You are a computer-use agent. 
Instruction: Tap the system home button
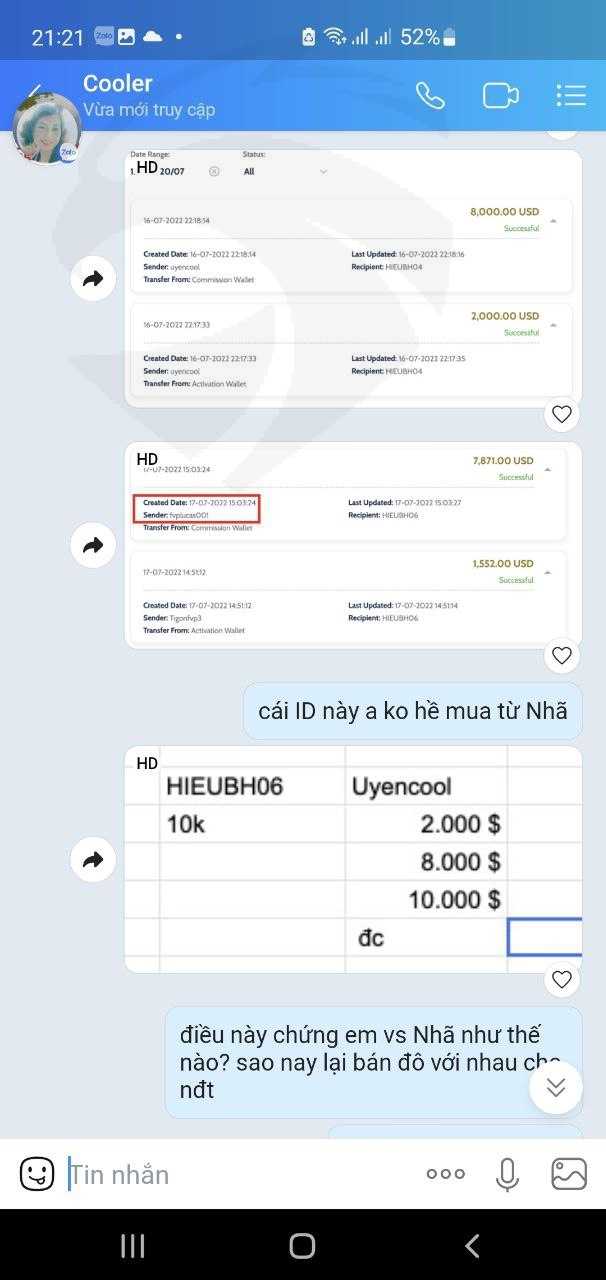302,1245
